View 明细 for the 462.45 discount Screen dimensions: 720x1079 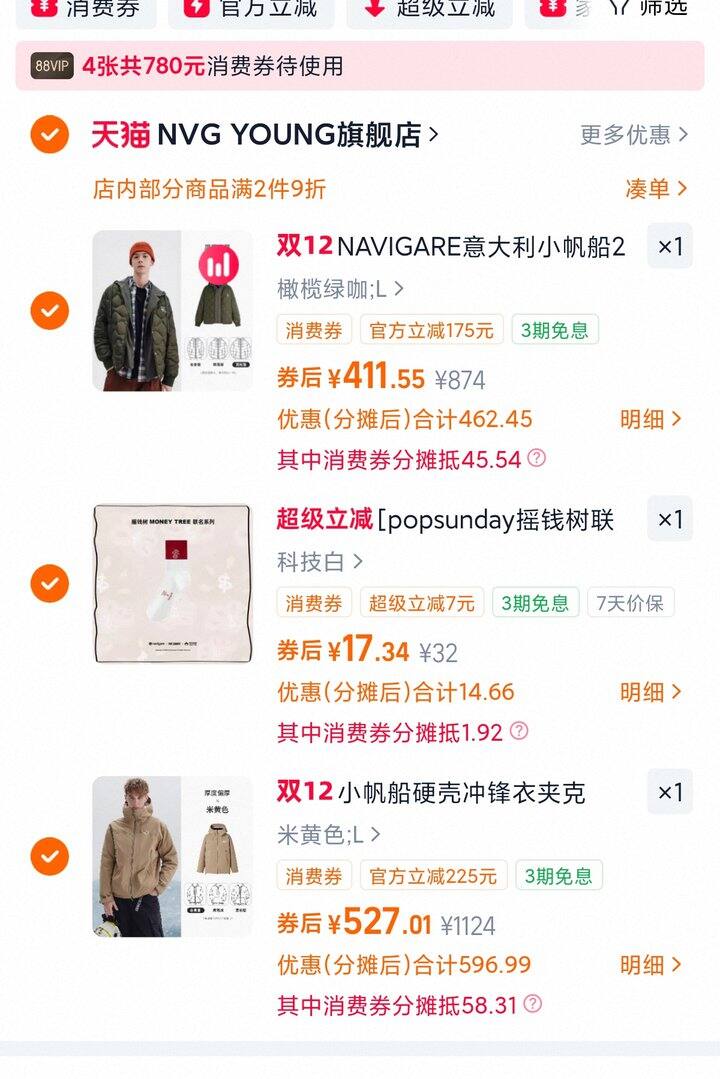click(650, 419)
